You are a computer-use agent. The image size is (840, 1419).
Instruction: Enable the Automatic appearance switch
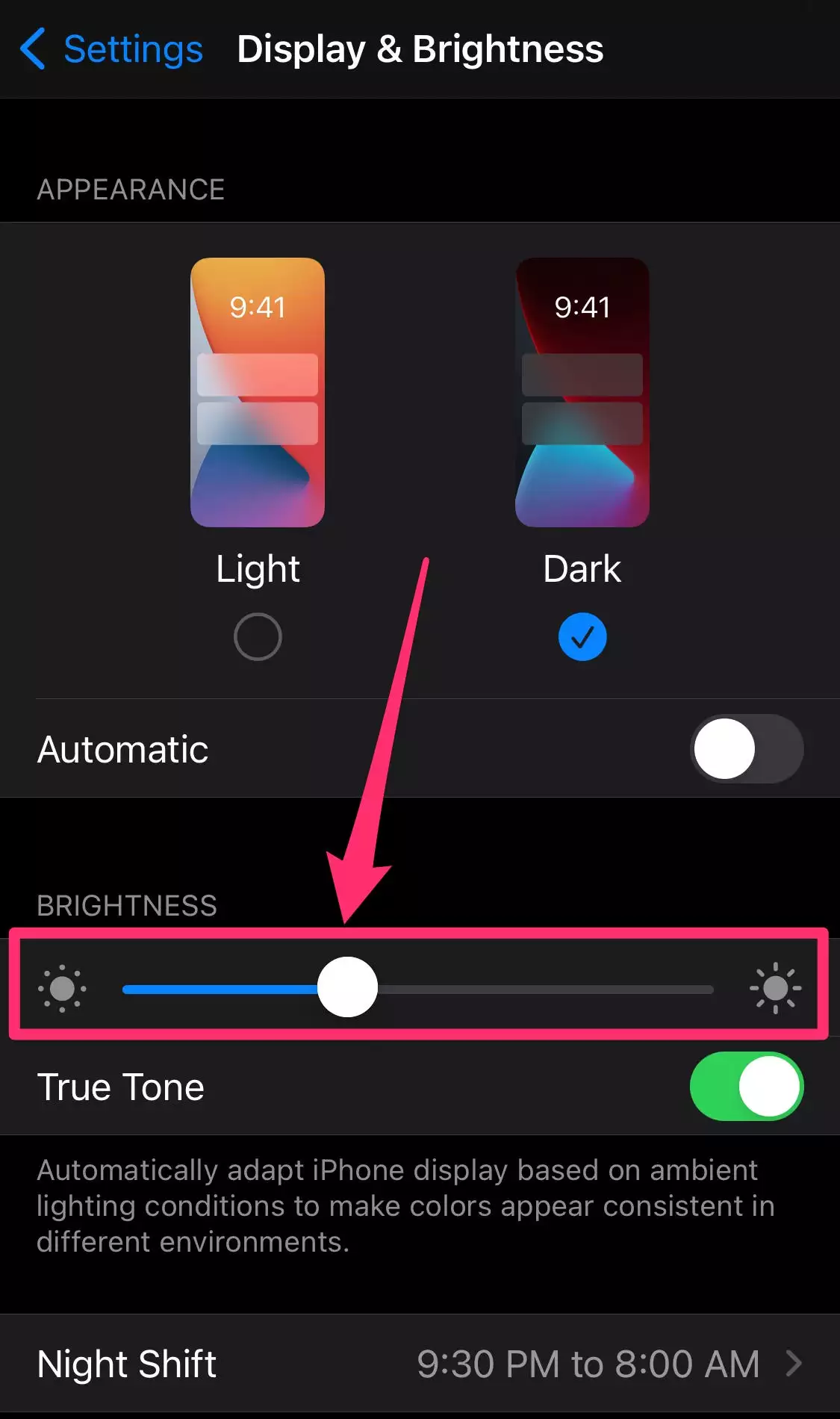point(747,749)
